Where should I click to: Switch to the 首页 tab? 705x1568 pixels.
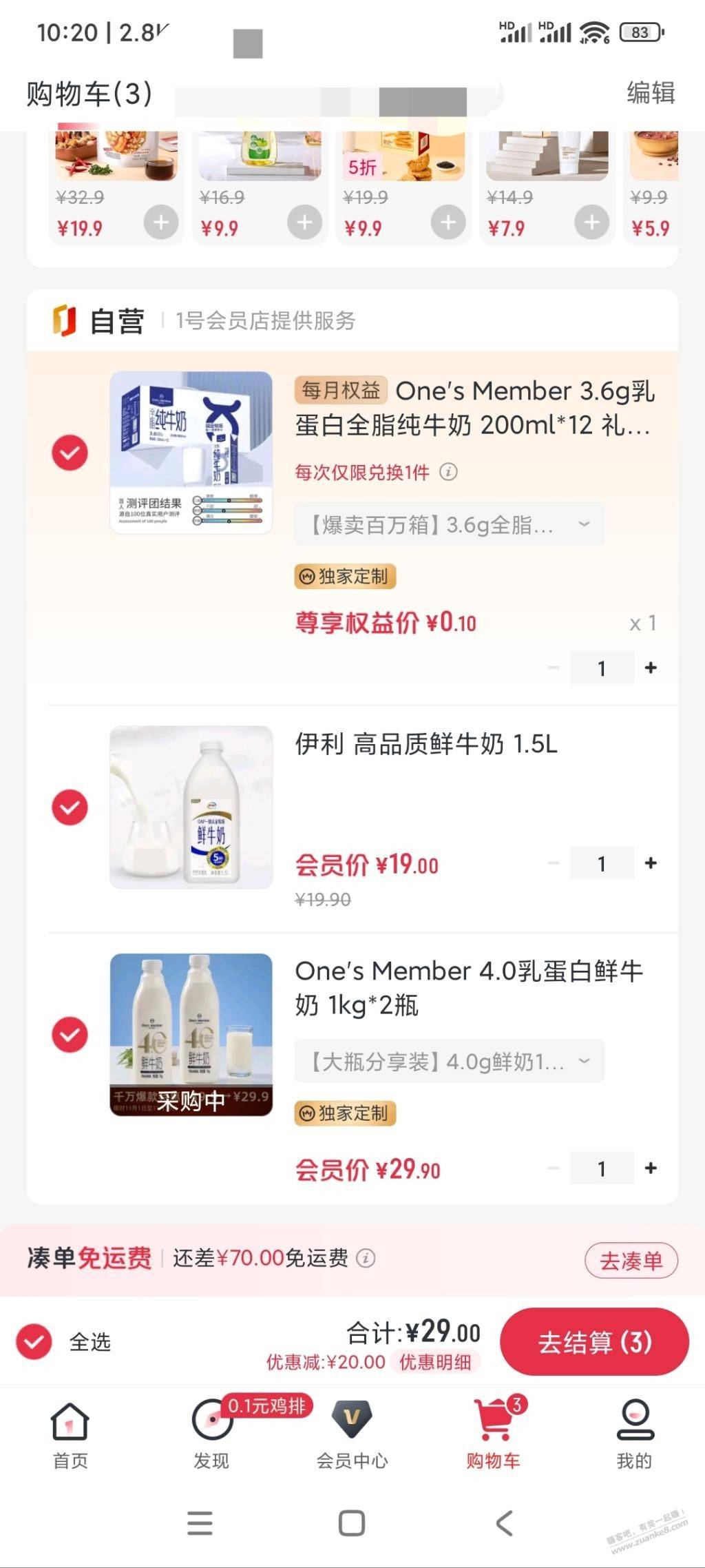coord(70,1436)
